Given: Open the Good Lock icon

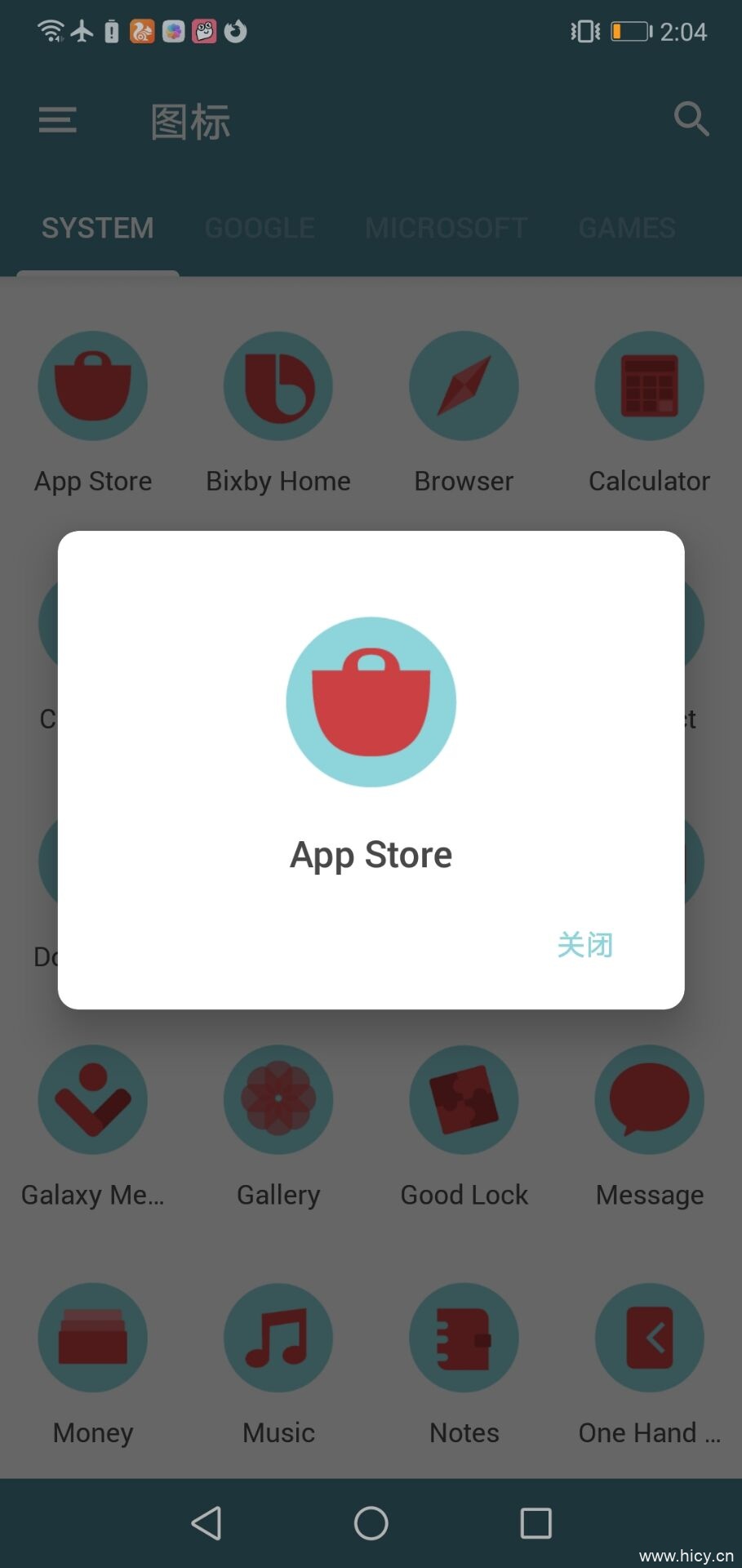Looking at the screenshot, I should (x=464, y=1099).
